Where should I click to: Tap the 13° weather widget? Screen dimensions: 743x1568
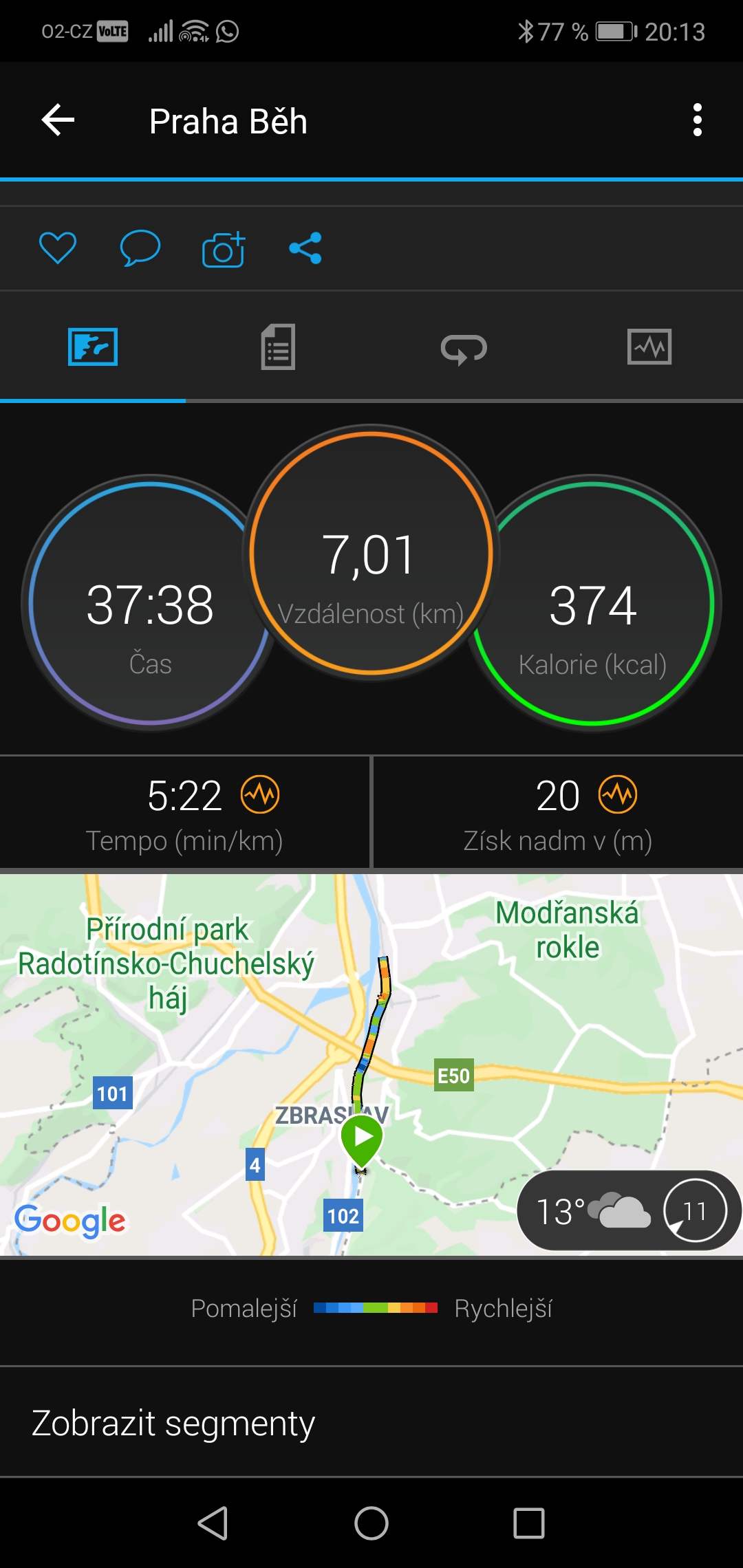point(629,1210)
